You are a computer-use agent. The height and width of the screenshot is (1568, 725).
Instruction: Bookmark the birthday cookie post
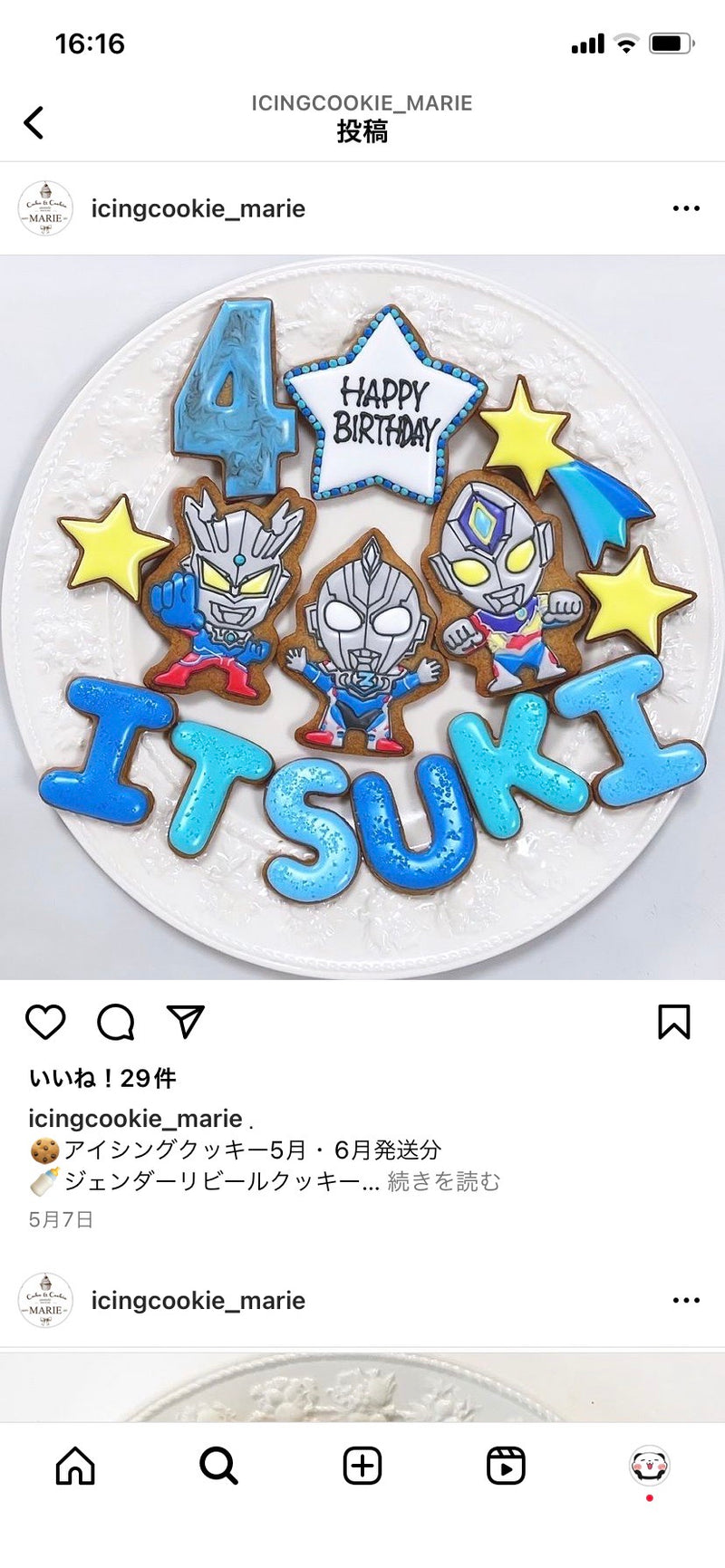[673, 1022]
